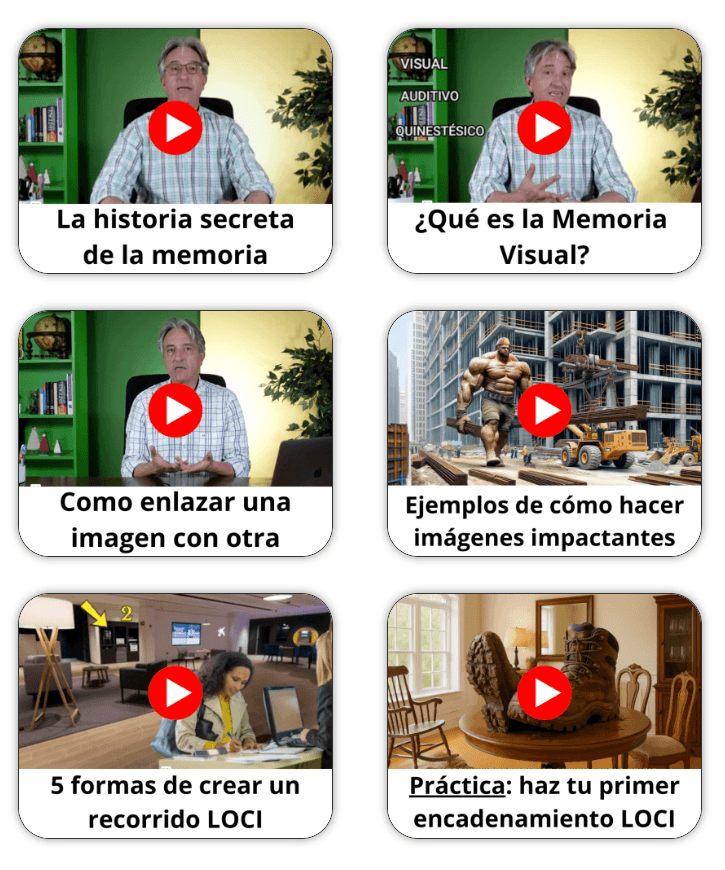Play Ejemplos de cómo hacer imágenes impactantes

[545, 410]
